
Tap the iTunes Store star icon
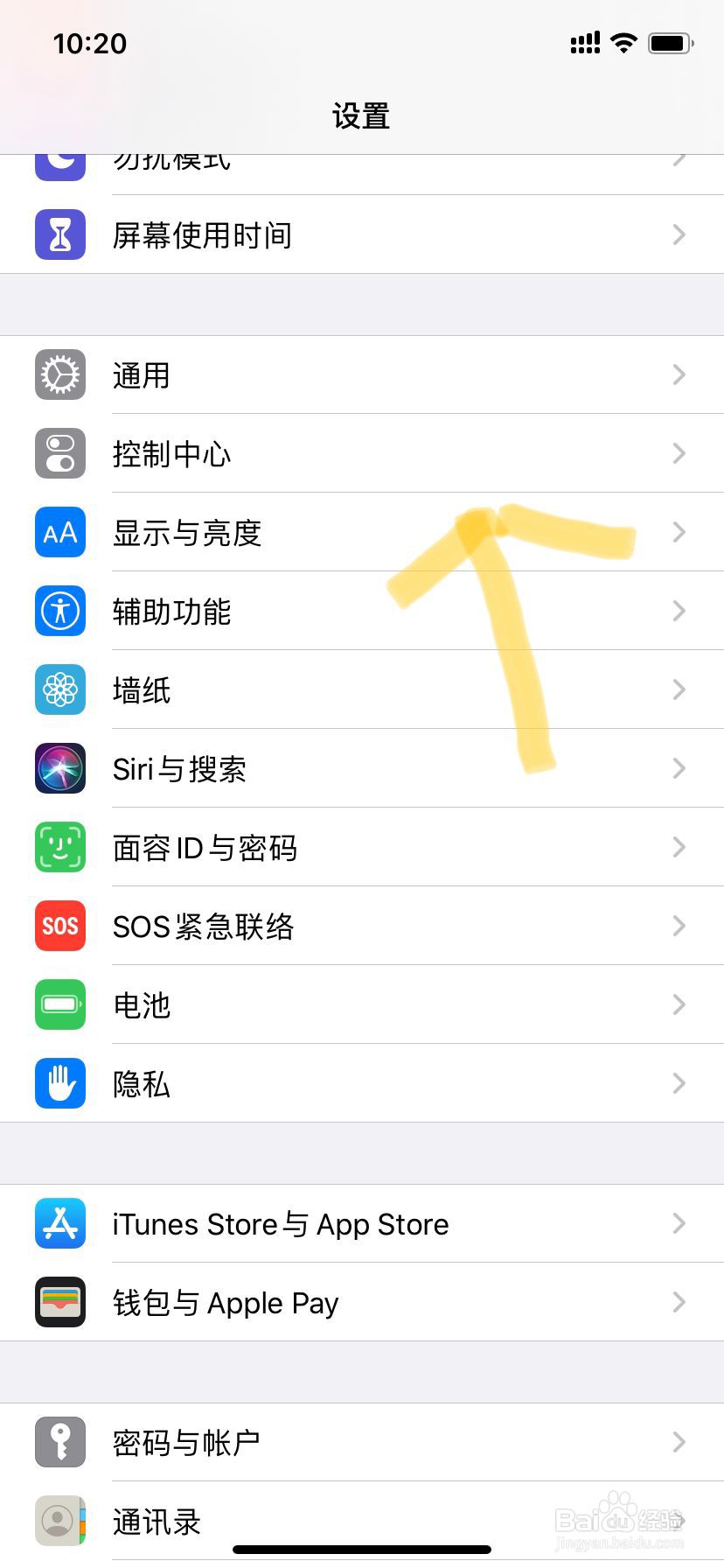tap(59, 1223)
